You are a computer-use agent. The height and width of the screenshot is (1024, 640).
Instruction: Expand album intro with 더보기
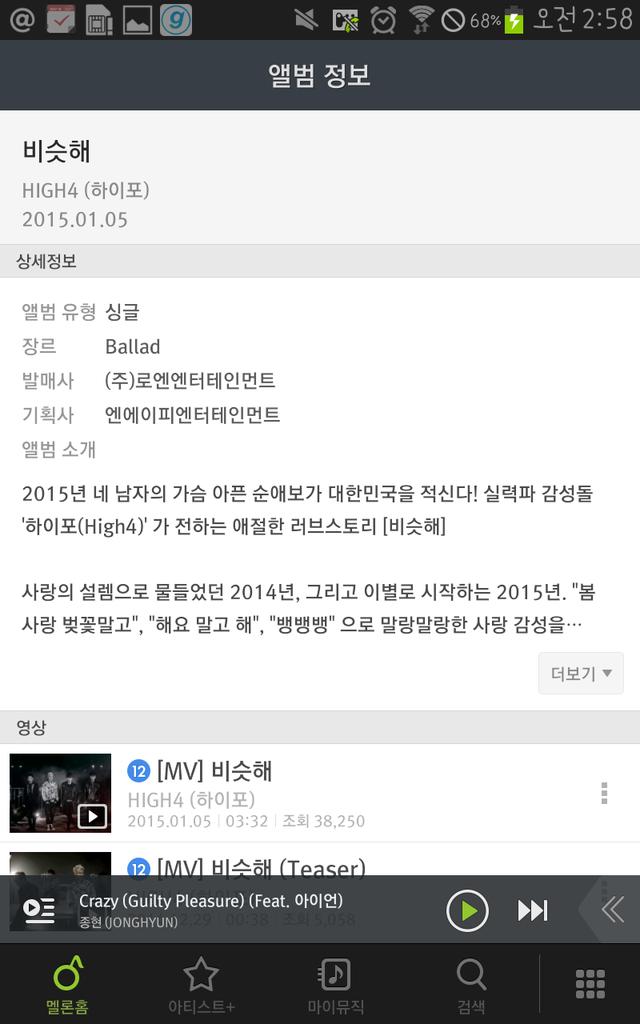point(580,673)
